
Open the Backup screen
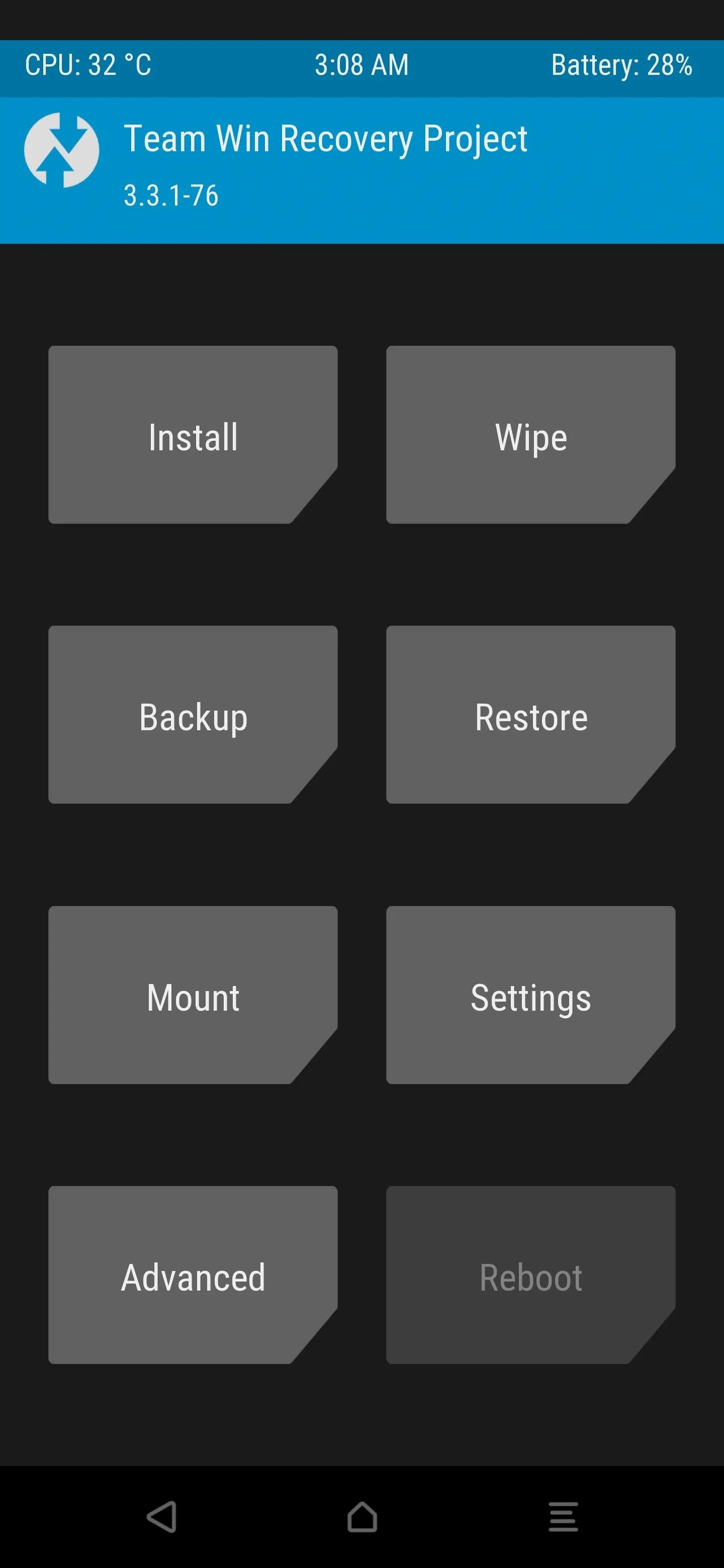[193, 715]
